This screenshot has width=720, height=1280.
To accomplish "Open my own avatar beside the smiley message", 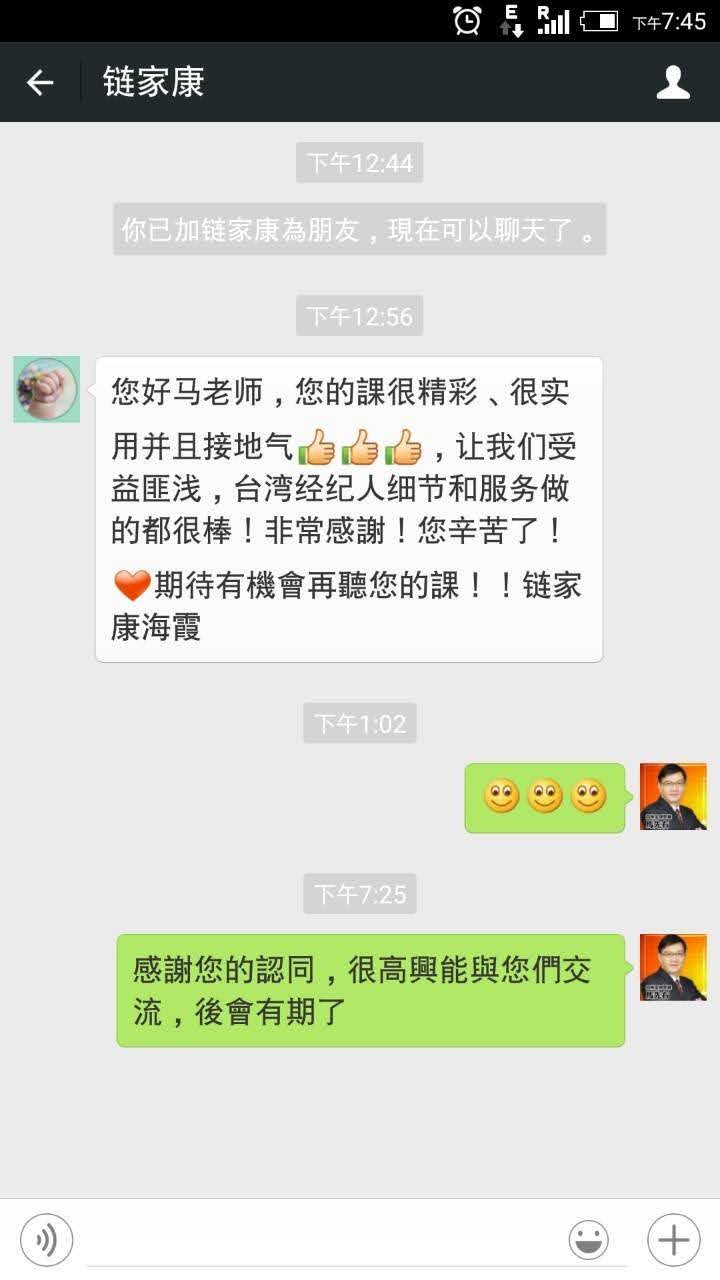I will click(x=673, y=797).
